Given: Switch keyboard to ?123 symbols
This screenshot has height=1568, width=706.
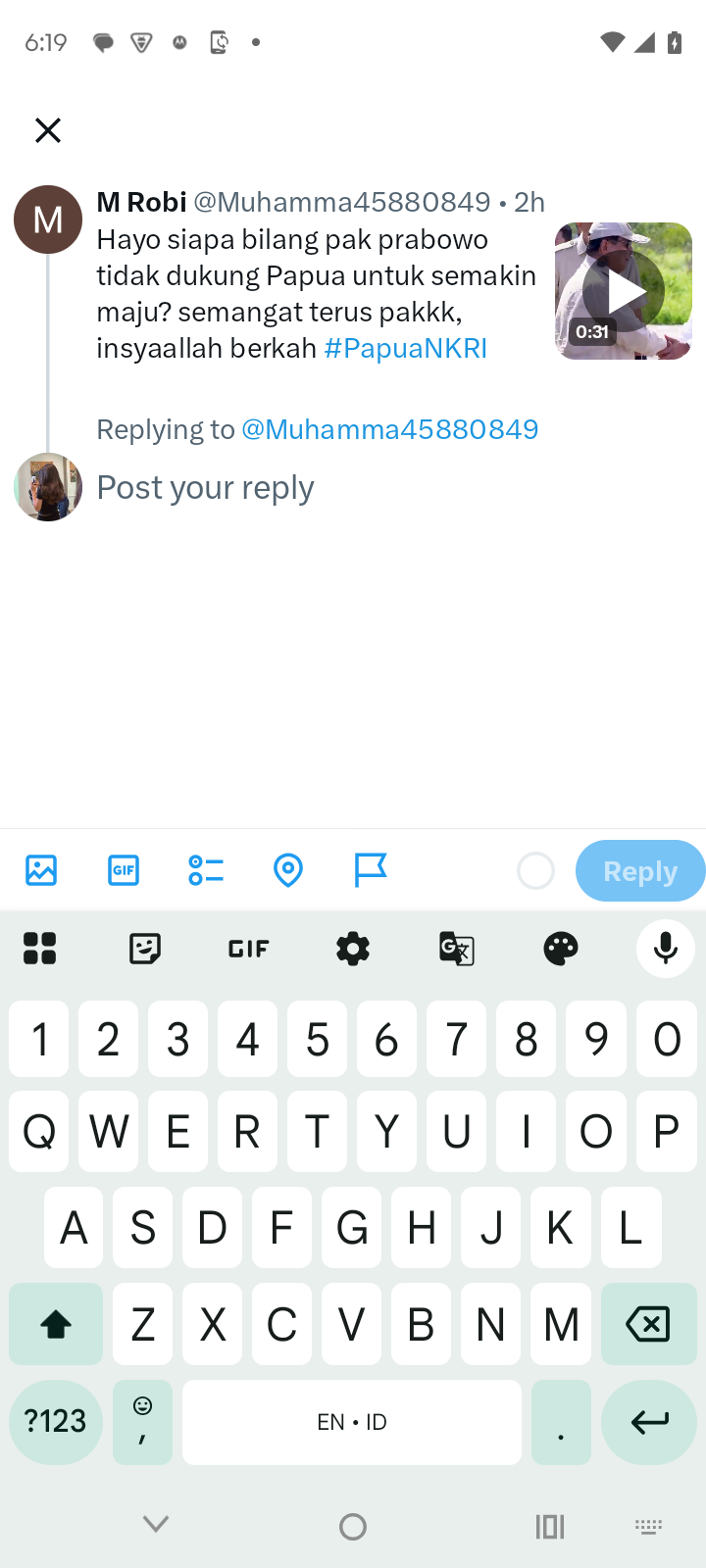Looking at the screenshot, I should pos(55,1421).
